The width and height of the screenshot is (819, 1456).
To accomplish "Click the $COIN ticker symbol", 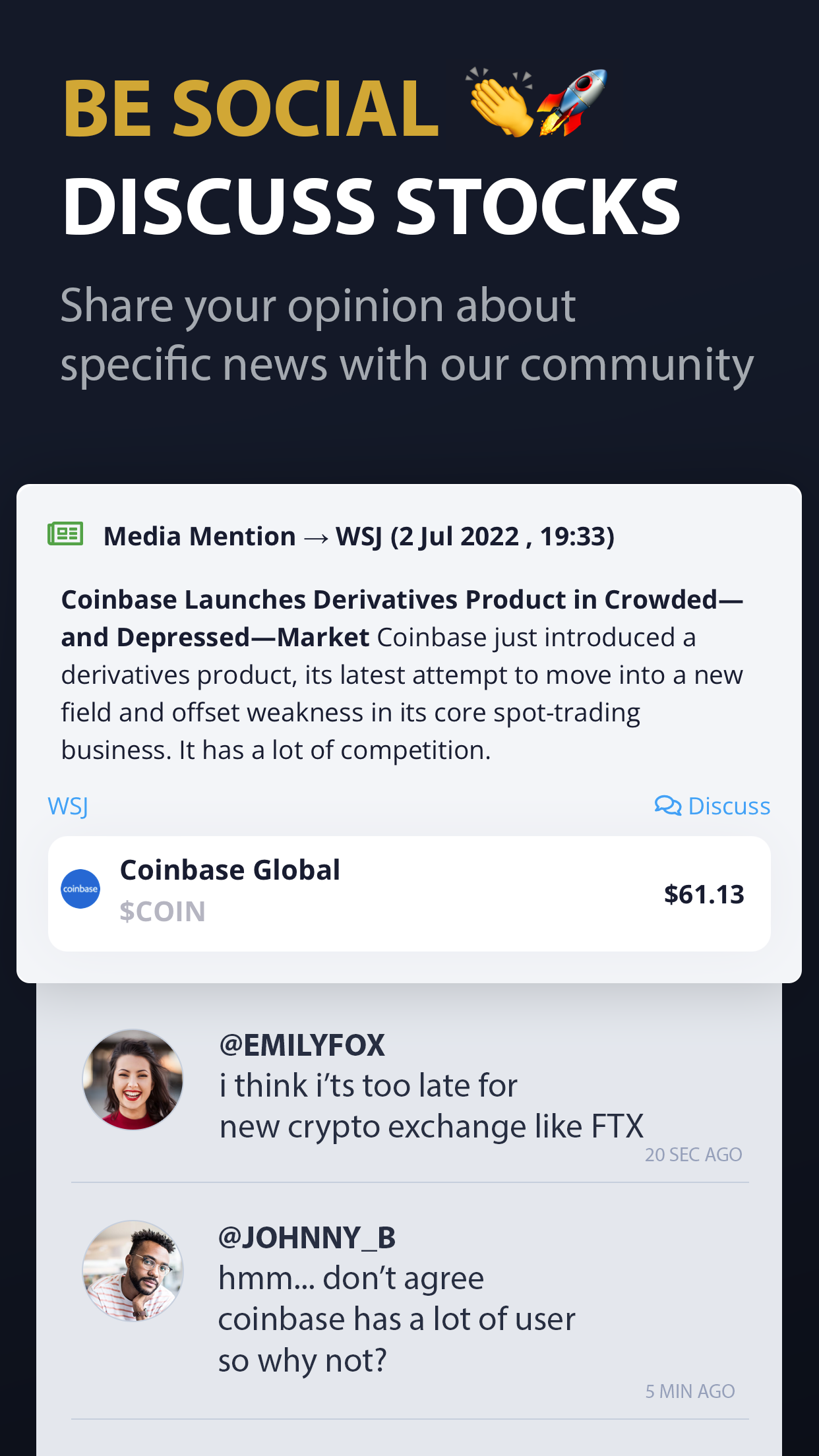I will pyautogui.click(x=162, y=911).
